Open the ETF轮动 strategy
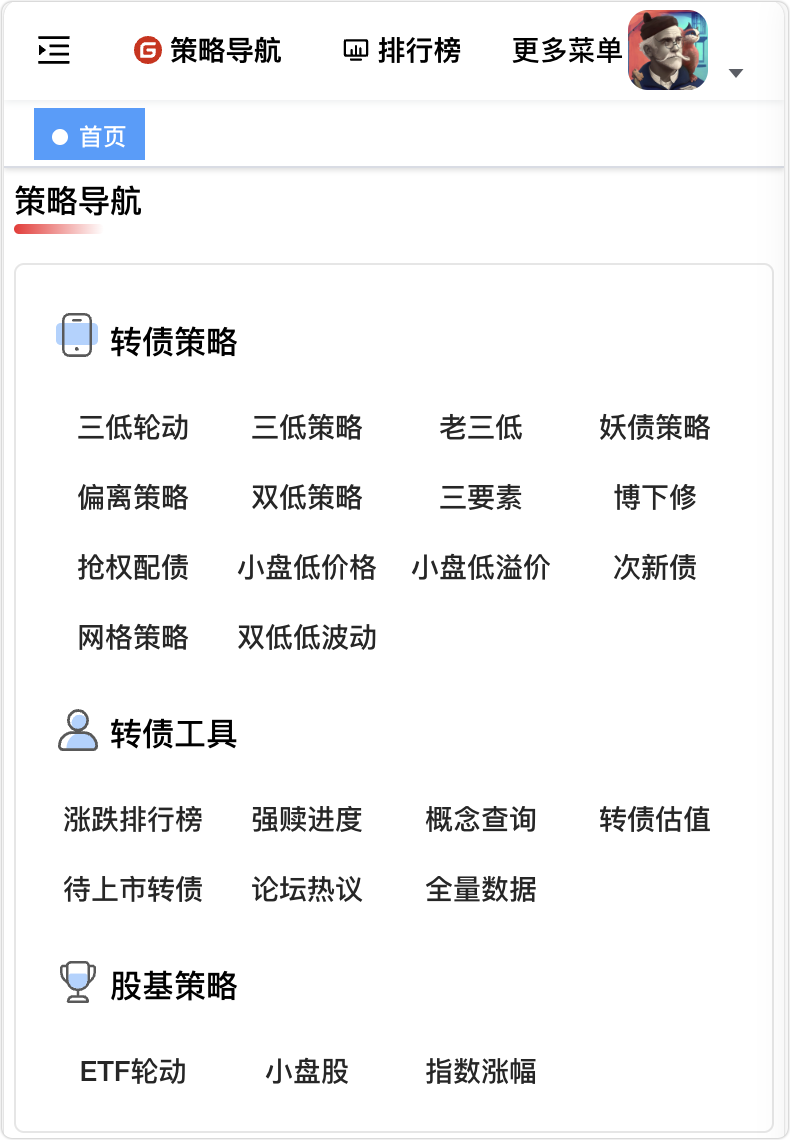 click(x=133, y=1072)
